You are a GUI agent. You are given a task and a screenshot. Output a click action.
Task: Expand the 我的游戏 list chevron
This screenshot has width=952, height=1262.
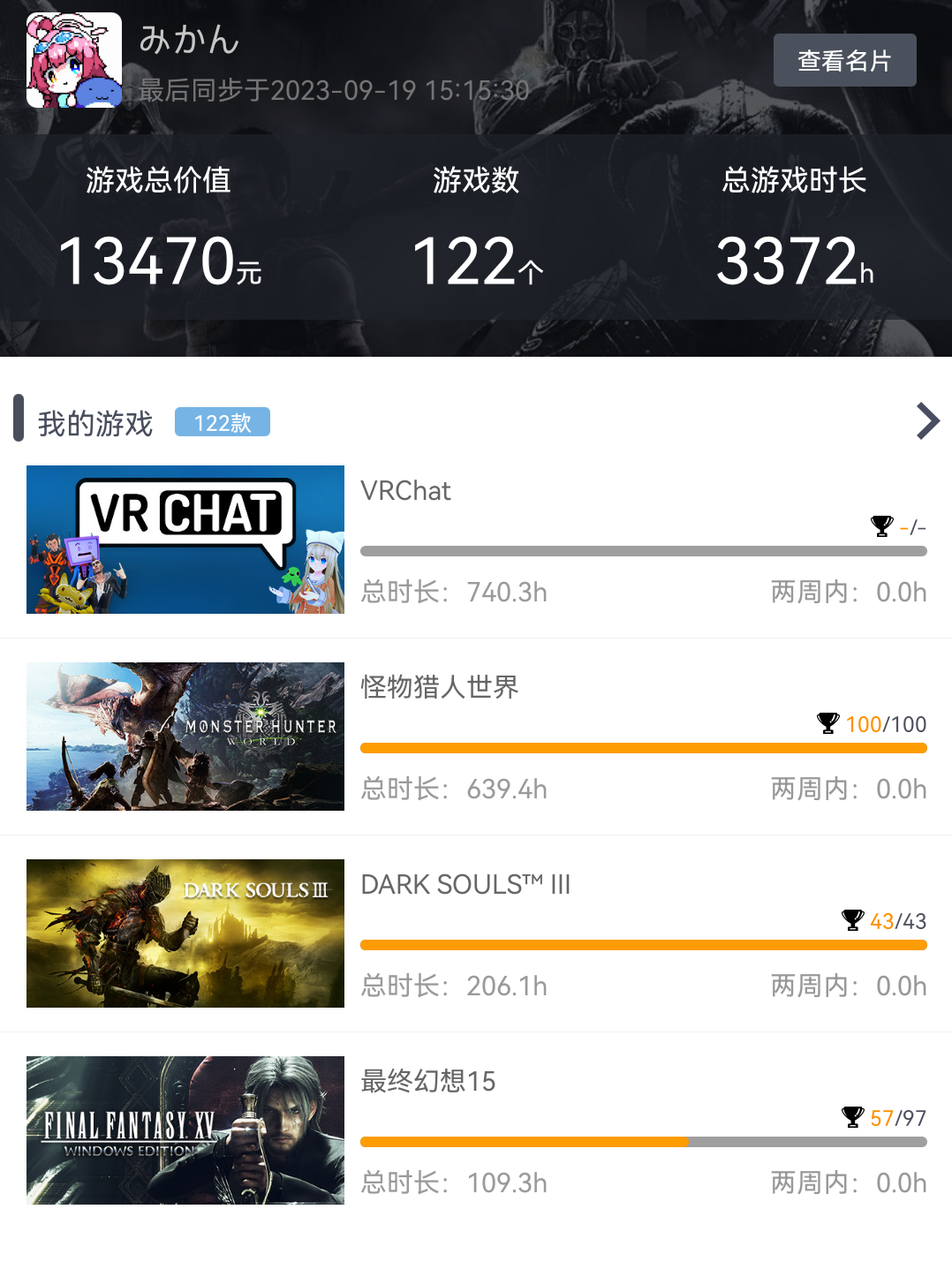point(926,421)
